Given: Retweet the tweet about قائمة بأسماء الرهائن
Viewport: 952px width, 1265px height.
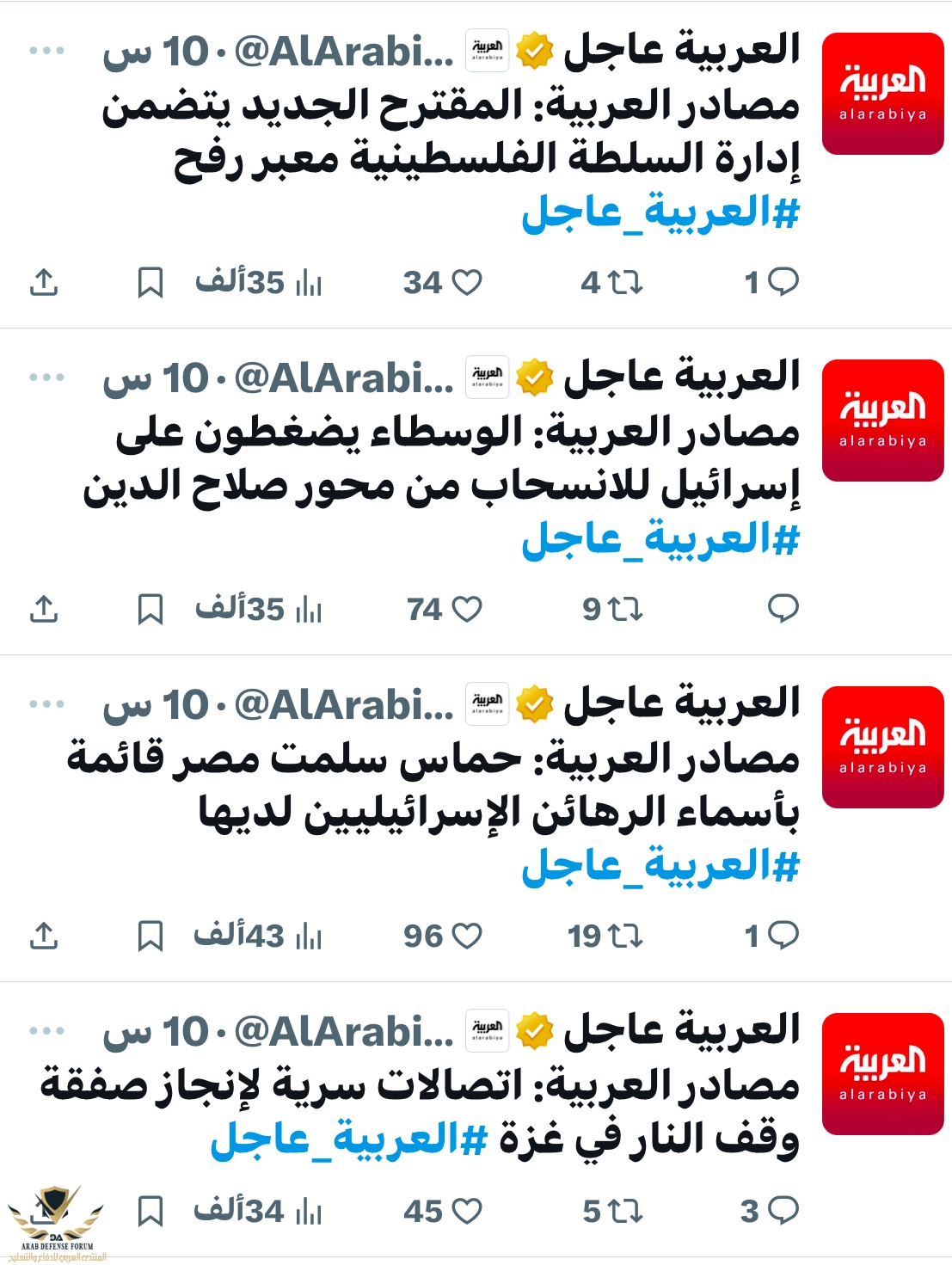Looking at the screenshot, I should tap(624, 936).
